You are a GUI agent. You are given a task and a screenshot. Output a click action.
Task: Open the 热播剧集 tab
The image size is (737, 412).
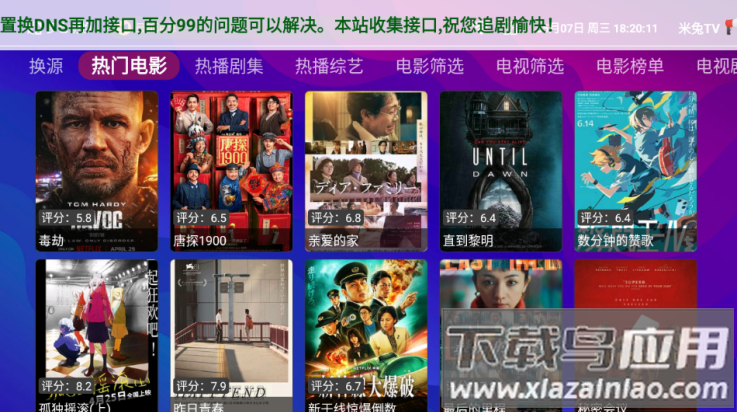[229, 67]
